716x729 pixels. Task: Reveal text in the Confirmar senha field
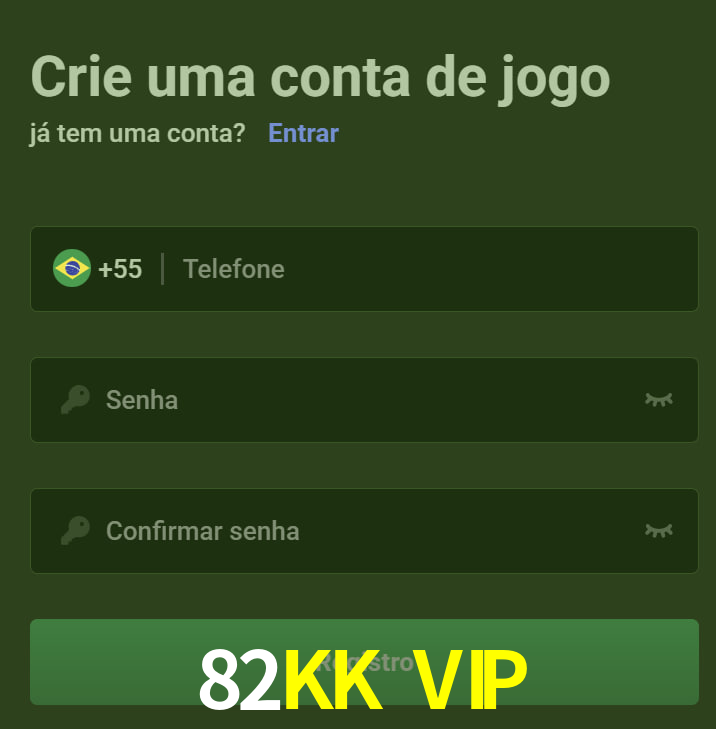click(x=658, y=531)
